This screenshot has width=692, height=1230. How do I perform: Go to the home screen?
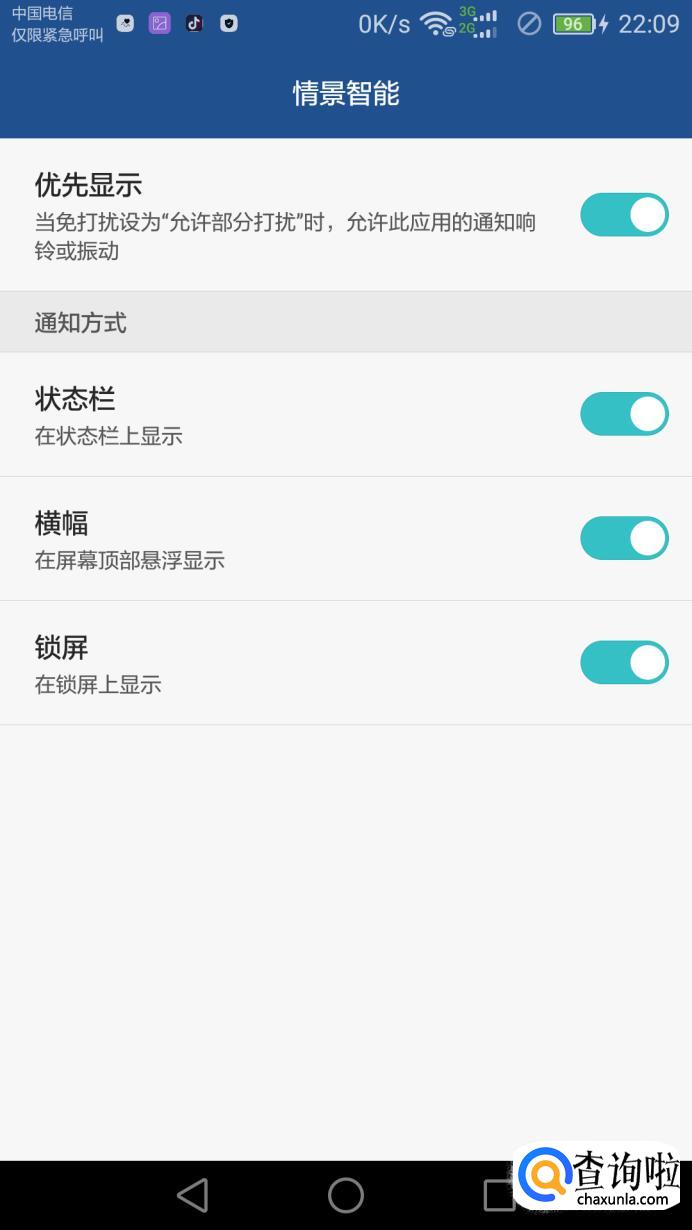point(346,1195)
